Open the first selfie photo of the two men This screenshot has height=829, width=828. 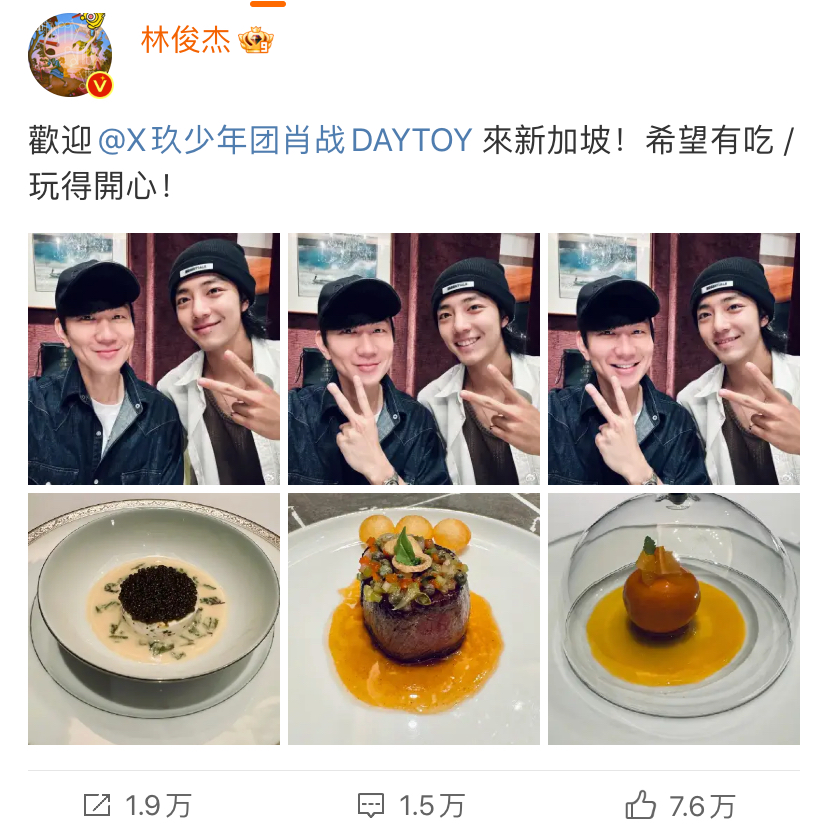pos(152,359)
